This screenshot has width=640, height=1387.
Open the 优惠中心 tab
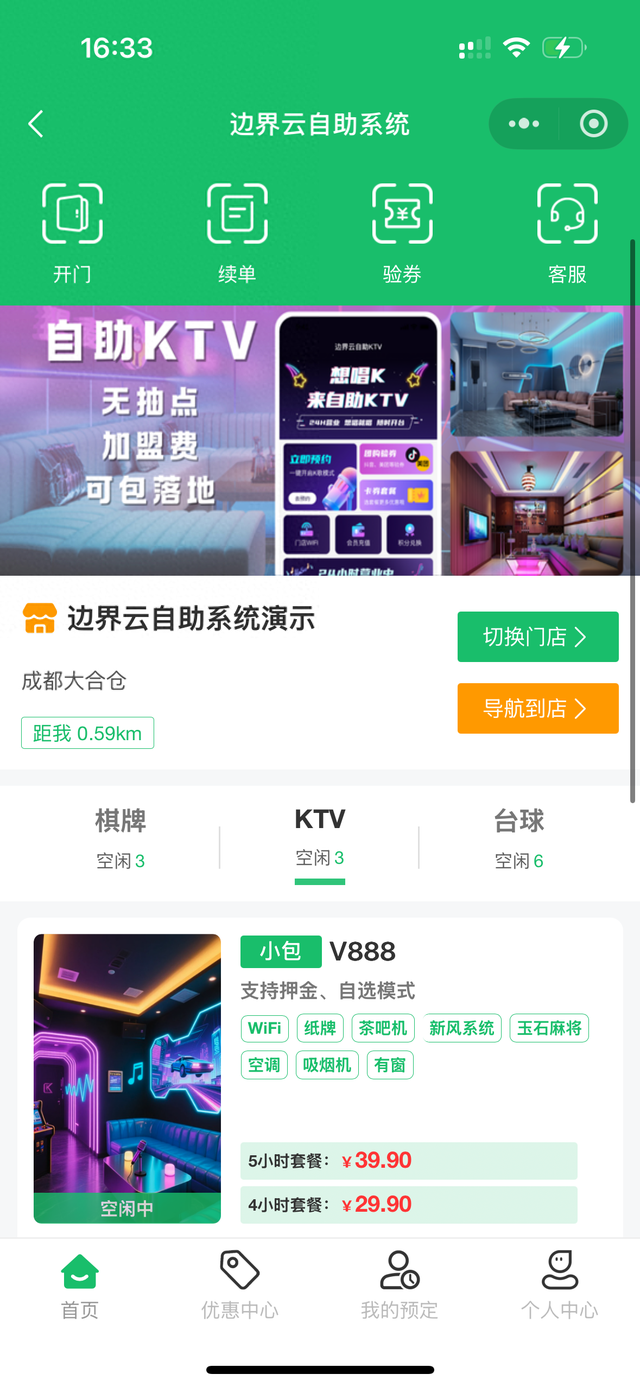[x=240, y=1285]
